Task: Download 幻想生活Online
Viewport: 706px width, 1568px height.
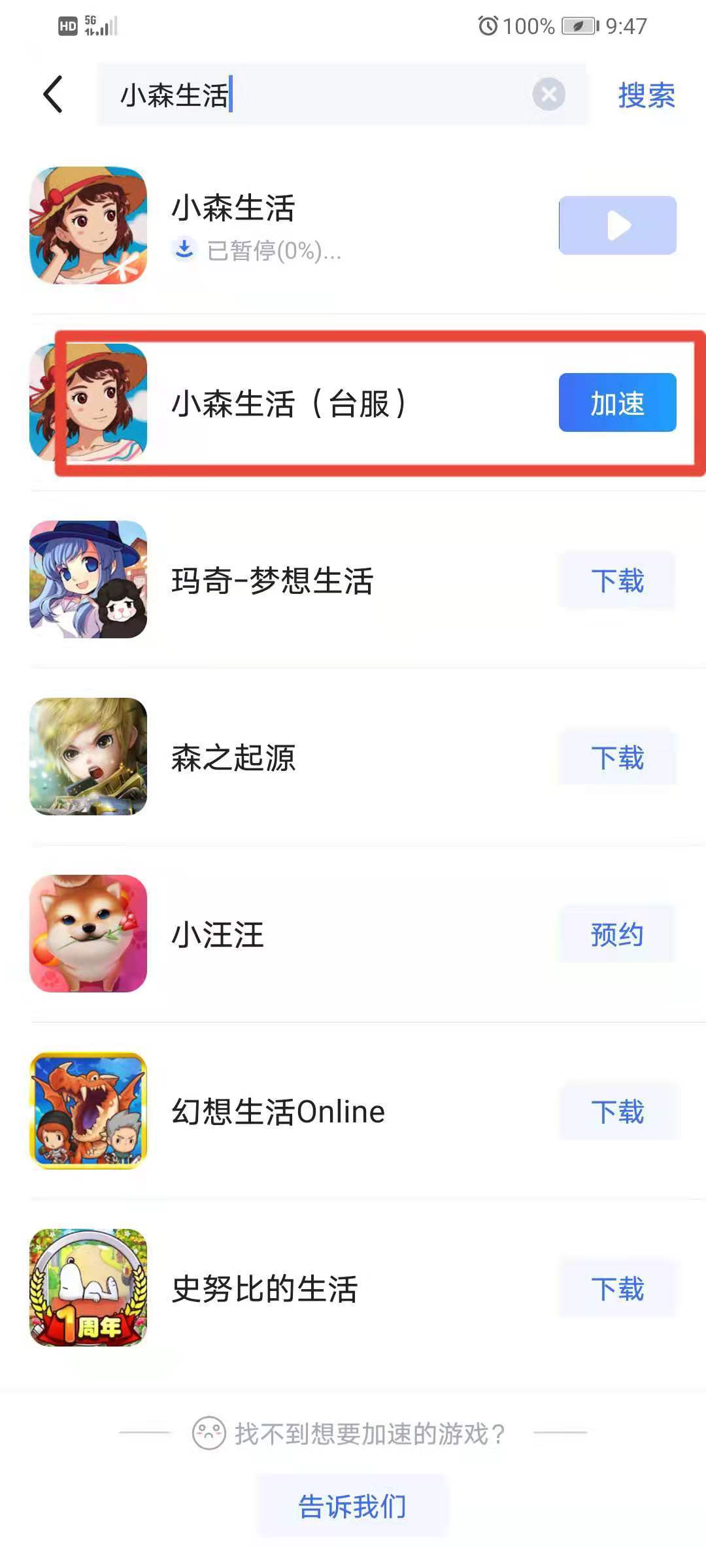Action: tap(617, 1111)
